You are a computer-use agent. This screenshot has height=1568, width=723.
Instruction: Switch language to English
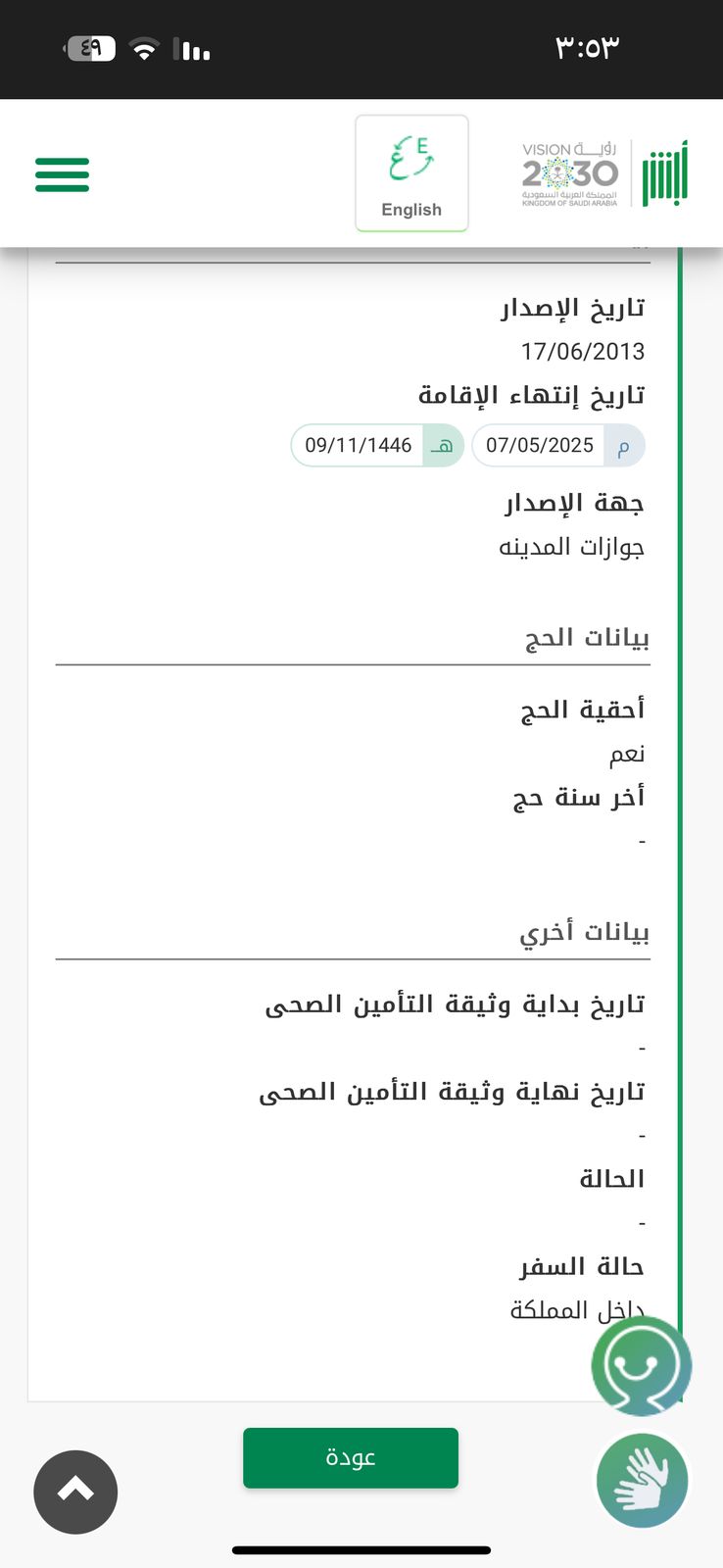click(x=411, y=173)
